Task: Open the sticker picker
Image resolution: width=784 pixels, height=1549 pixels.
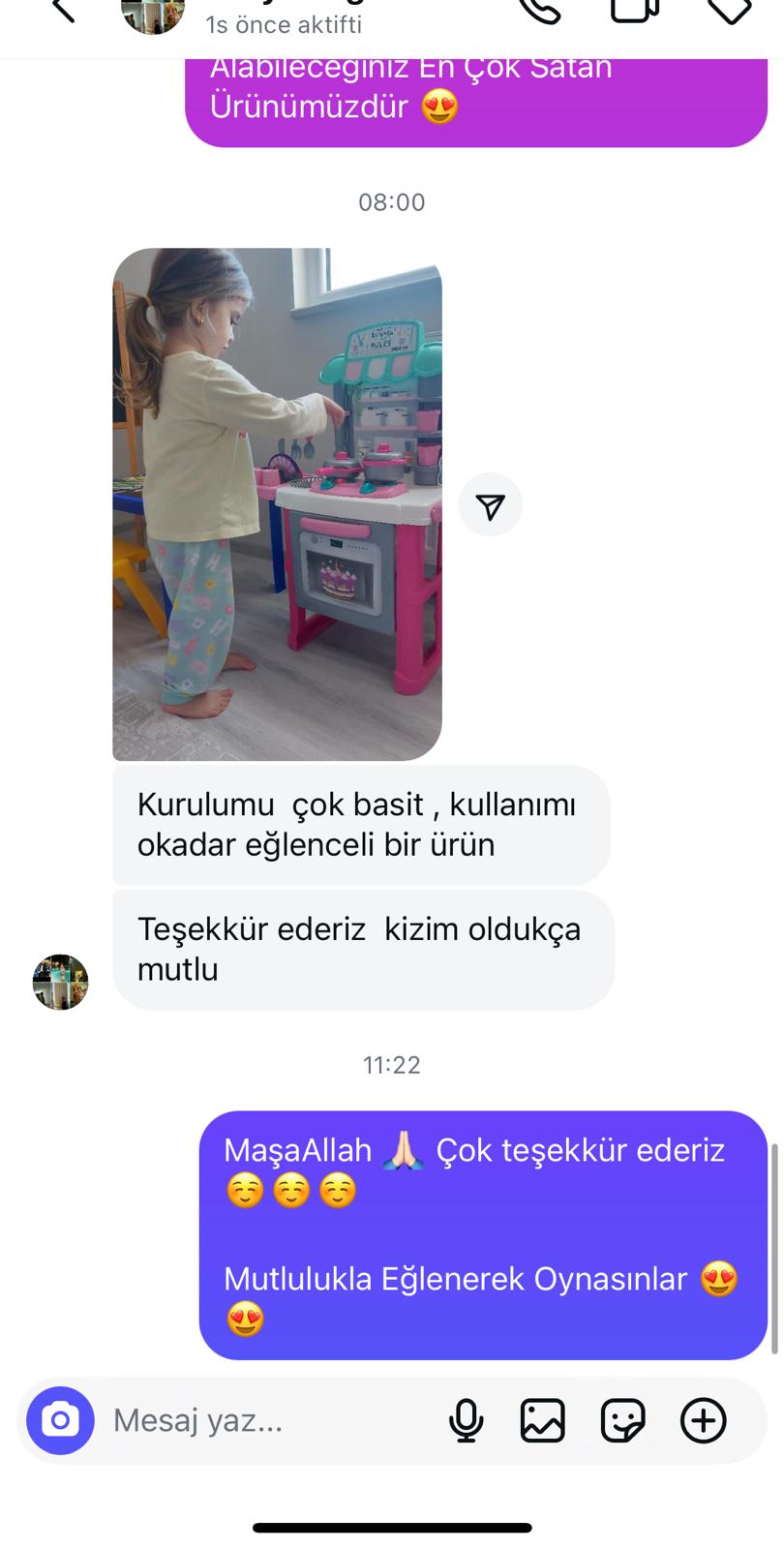Action: tap(622, 1420)
